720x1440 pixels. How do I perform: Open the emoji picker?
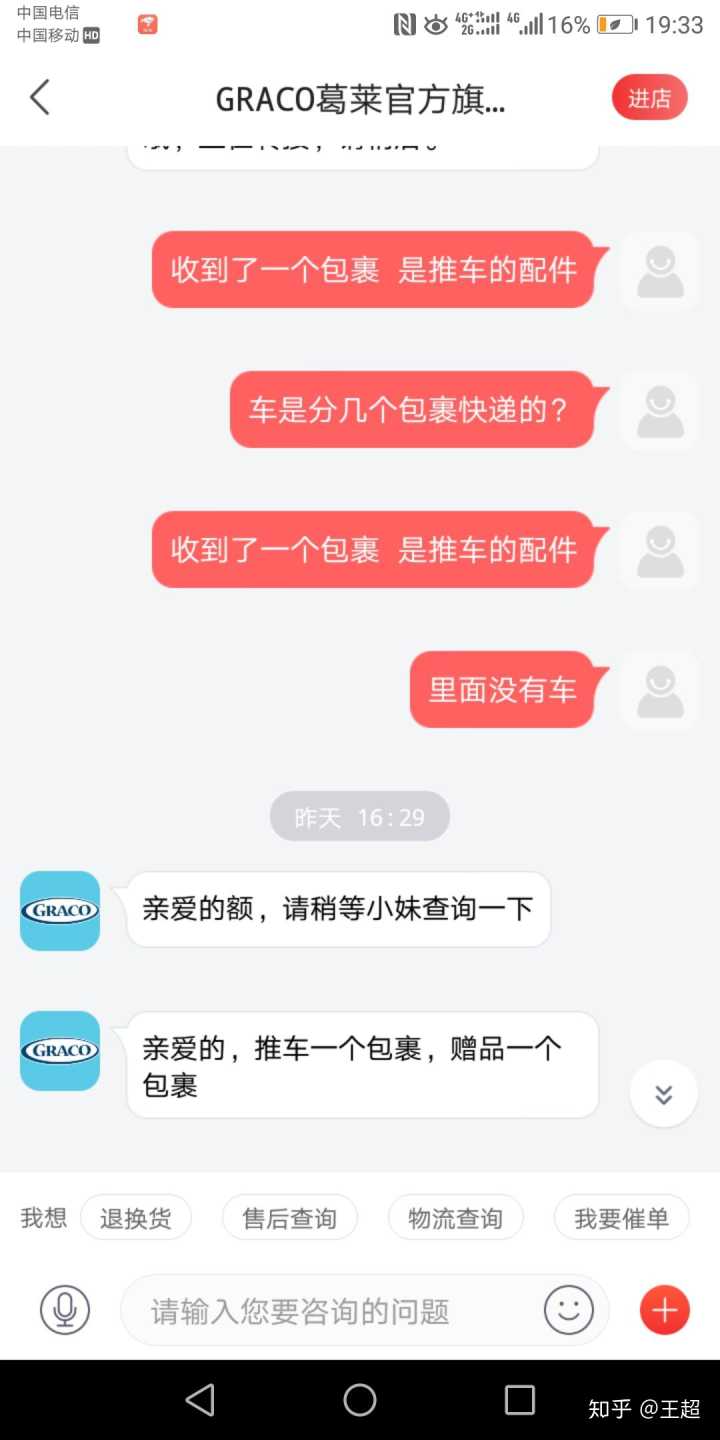click(x=568, y=1310)
